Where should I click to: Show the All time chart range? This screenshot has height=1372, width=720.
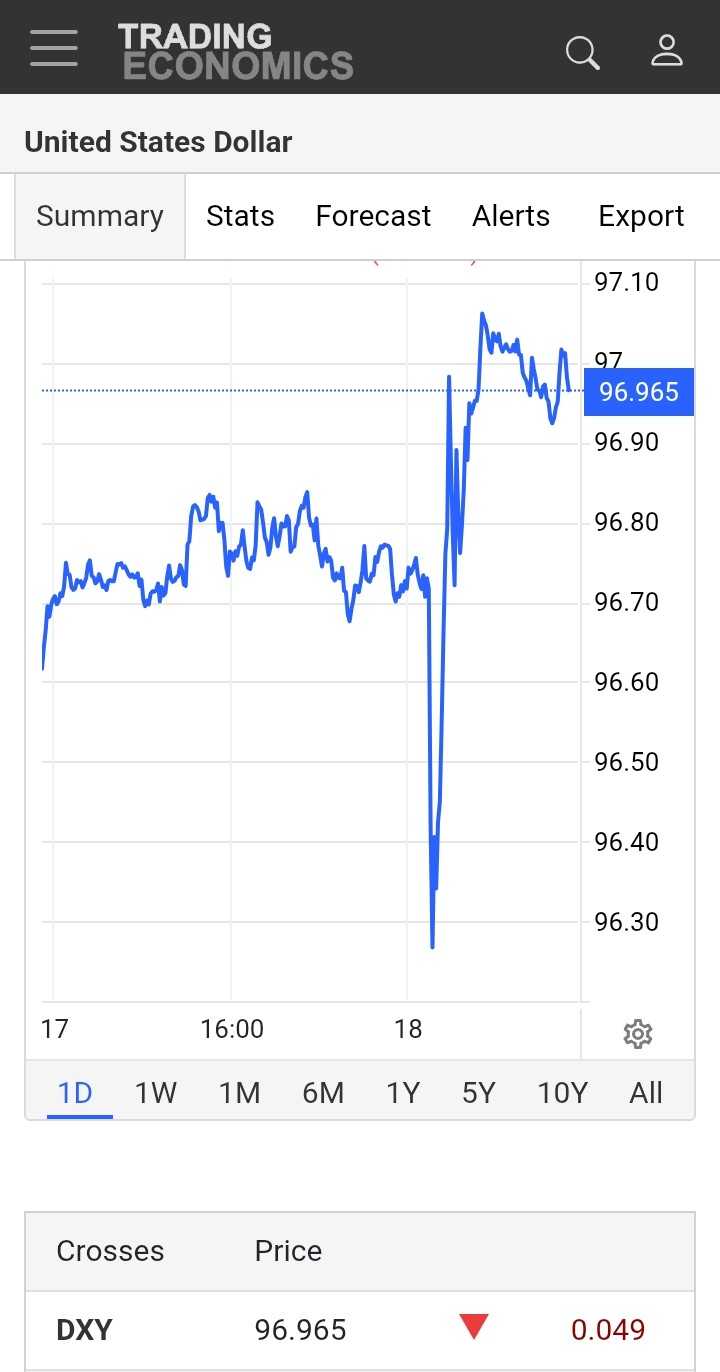[646, 1093]
